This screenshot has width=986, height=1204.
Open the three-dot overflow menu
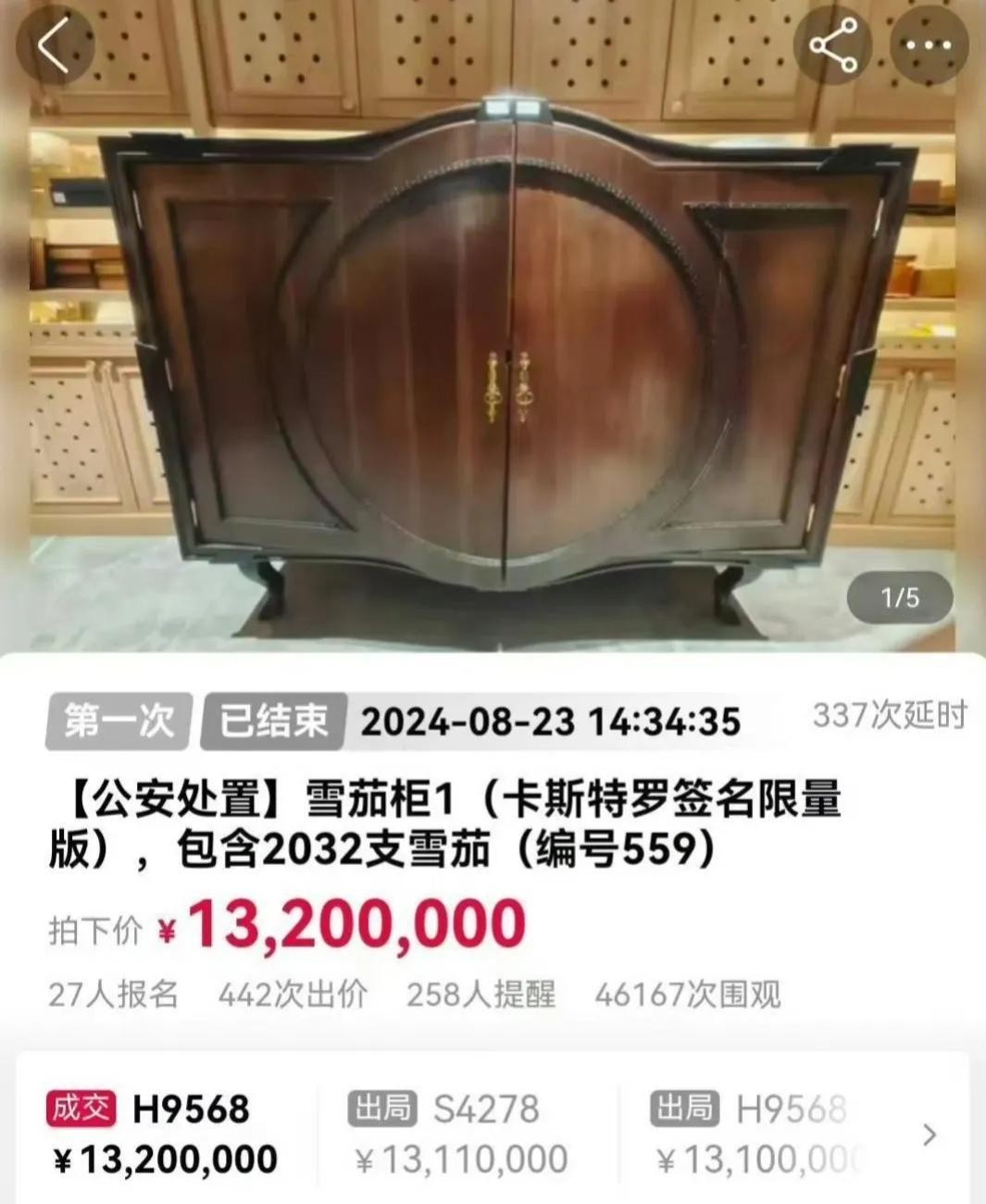pos(929,45)
